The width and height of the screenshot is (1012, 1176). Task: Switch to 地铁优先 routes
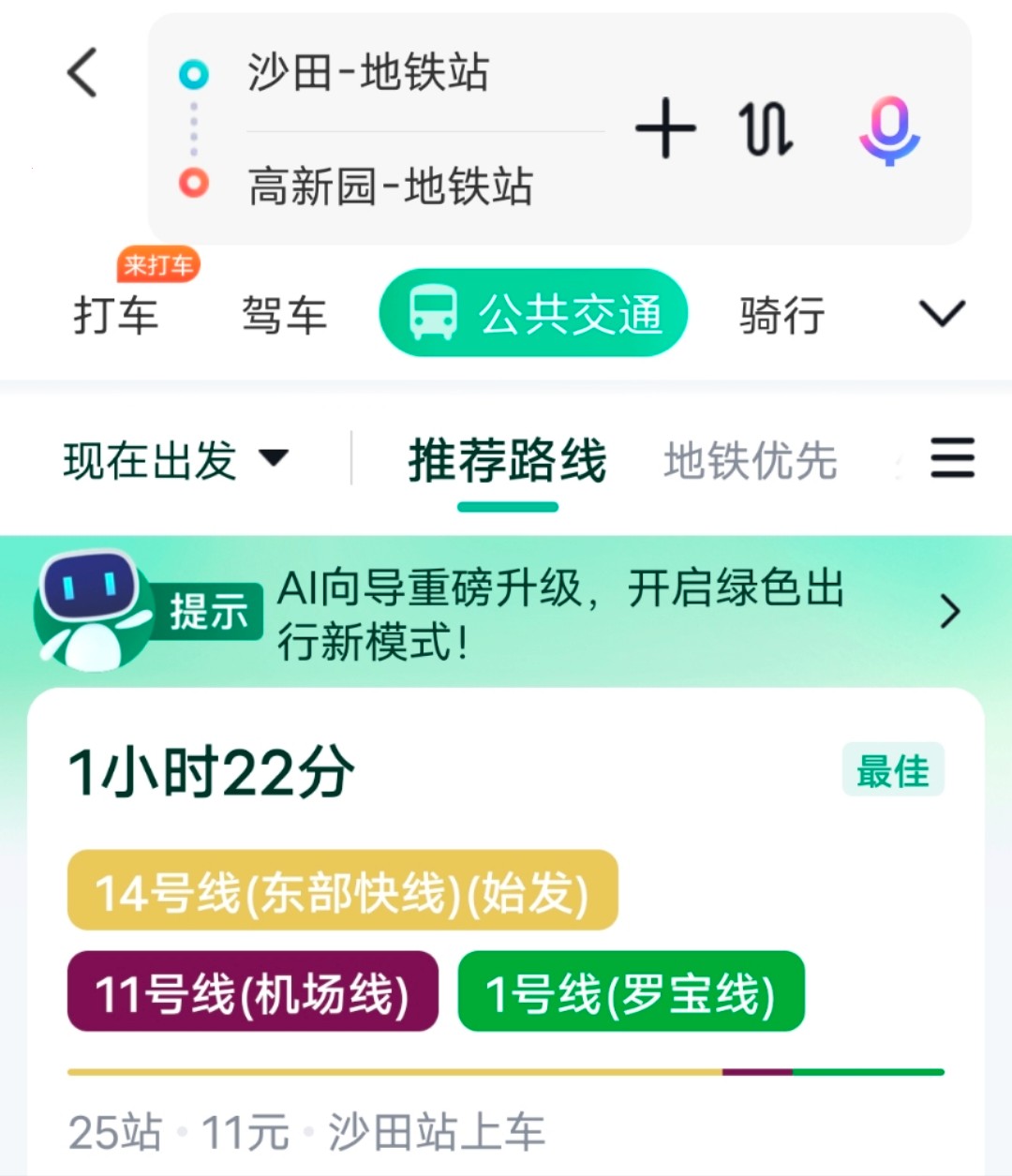(x=750, y=461)
